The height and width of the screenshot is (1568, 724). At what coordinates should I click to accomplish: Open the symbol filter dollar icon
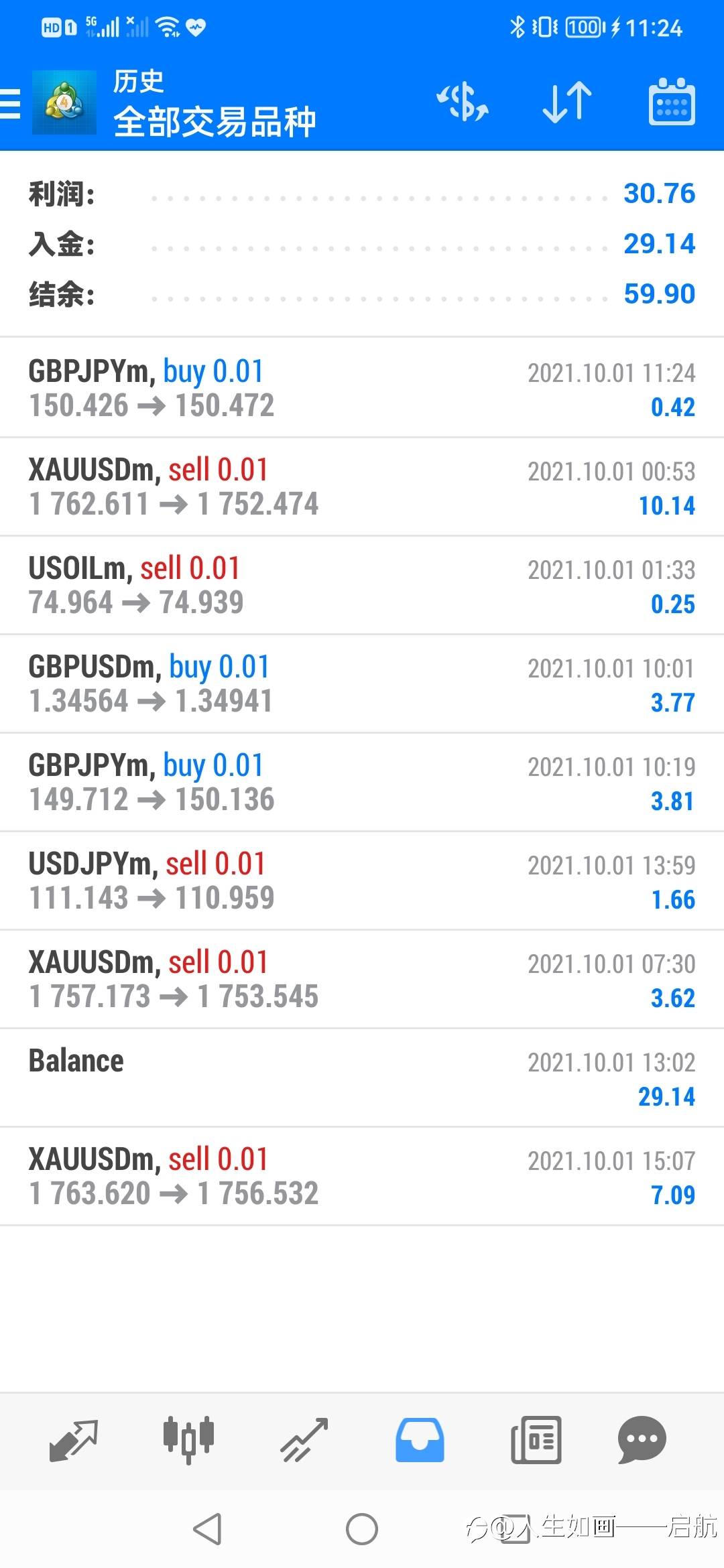[463, 103]
